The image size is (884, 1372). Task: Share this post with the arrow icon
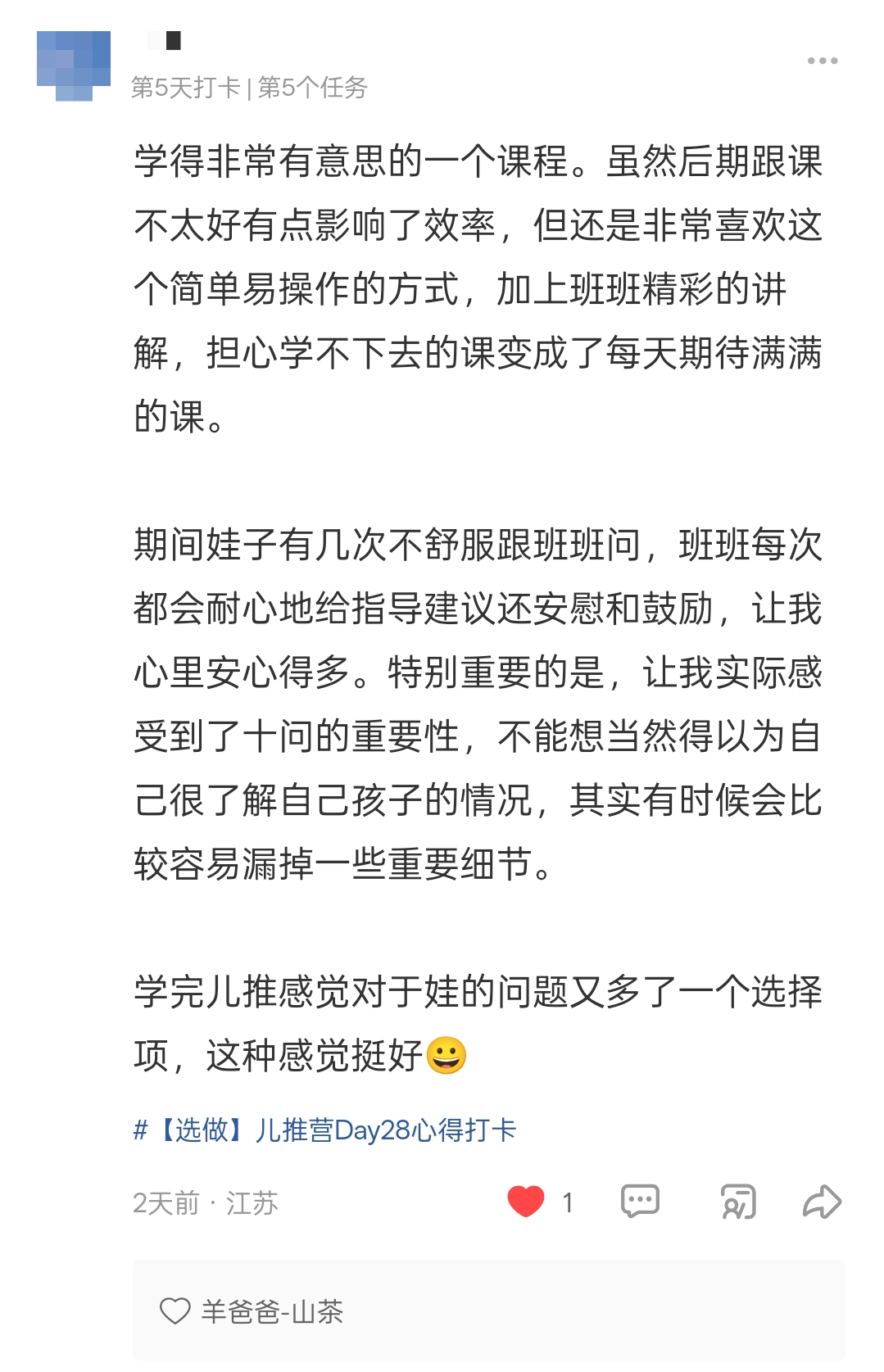click(822, 1202)
